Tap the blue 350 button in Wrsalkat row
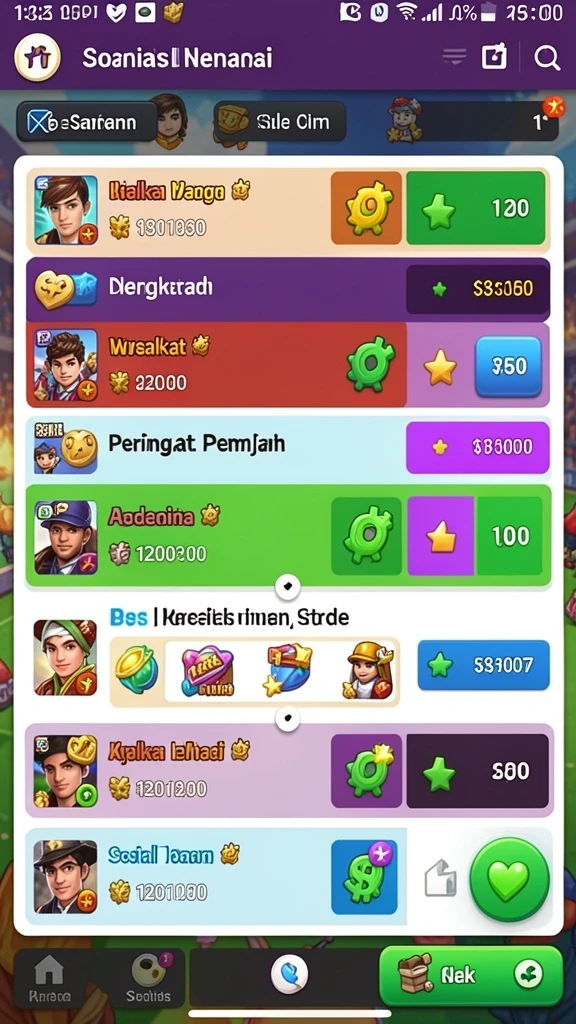576x1024 pixels. click(x=509, y=366)
